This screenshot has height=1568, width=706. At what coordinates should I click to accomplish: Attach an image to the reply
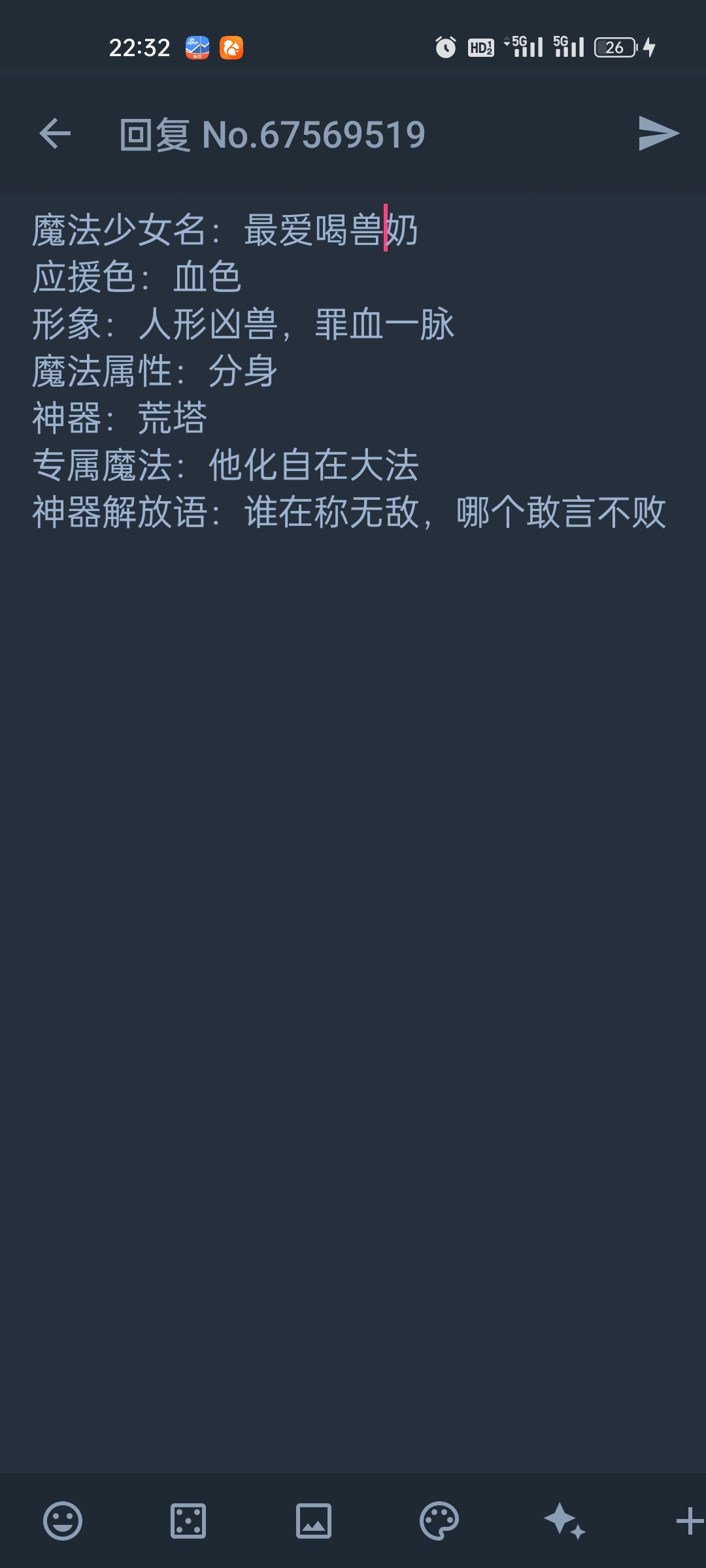coord(314,1521)
